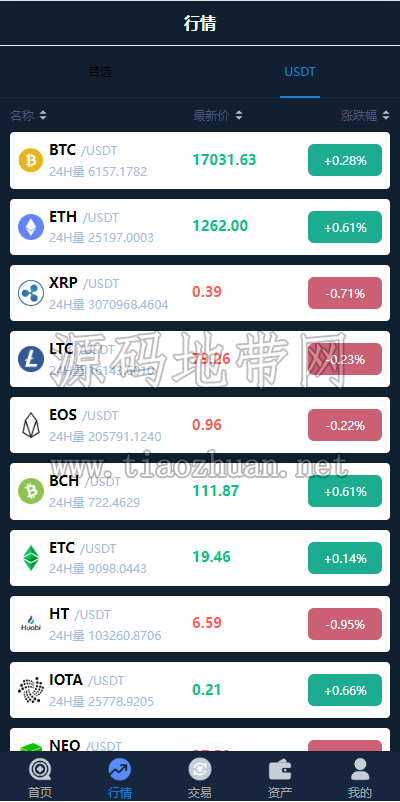Sort the list by 最新价
Viewport: 400px width, 802px height.
218,116
